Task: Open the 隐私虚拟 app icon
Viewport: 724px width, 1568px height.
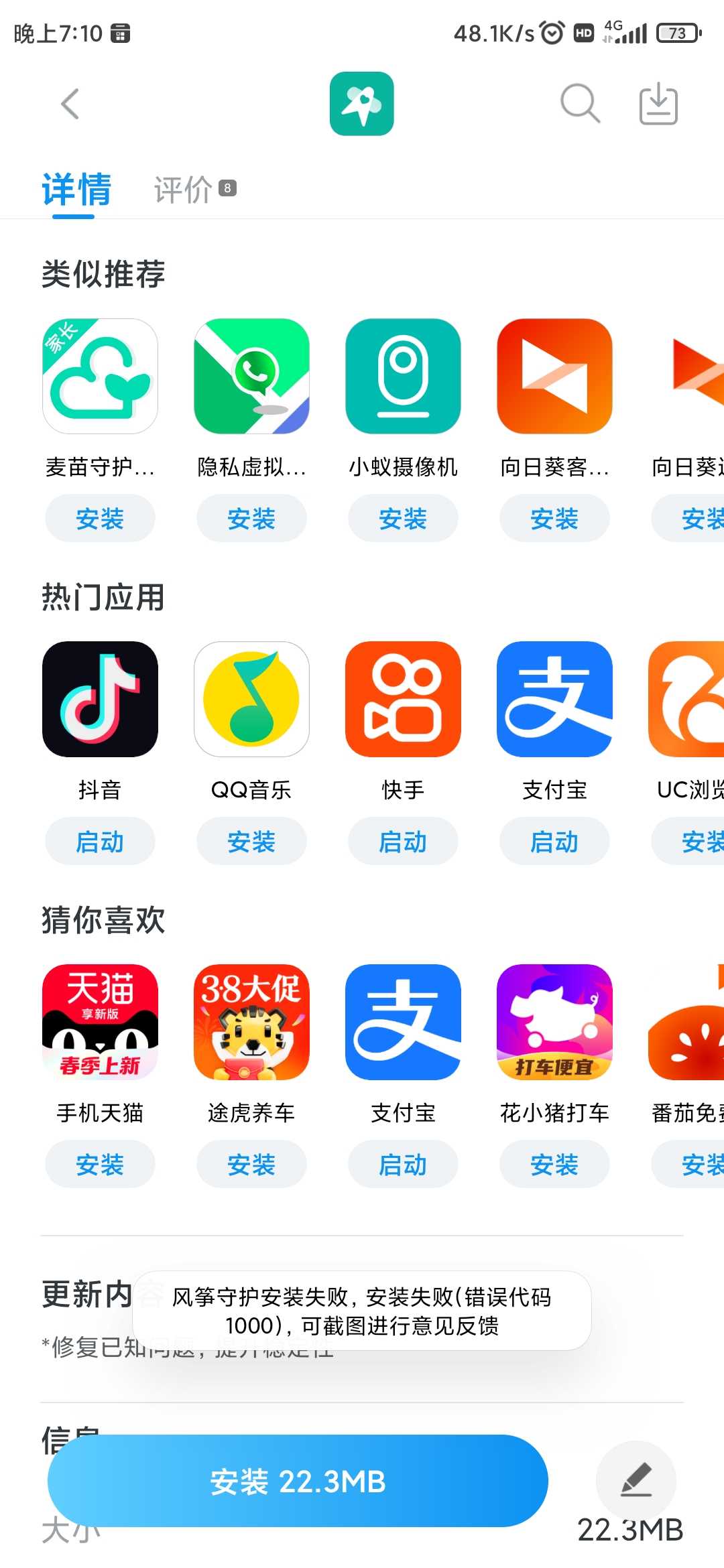Action: click(x=251, y=376)
